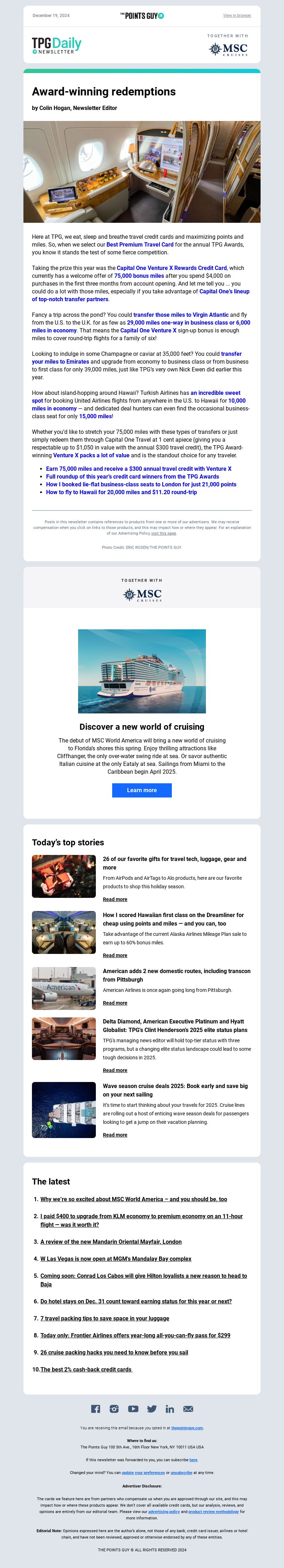Viewport: 284px width, 1568px height.
Task: Read more about favorite travel tech gifts
Action: pos(115,899)
